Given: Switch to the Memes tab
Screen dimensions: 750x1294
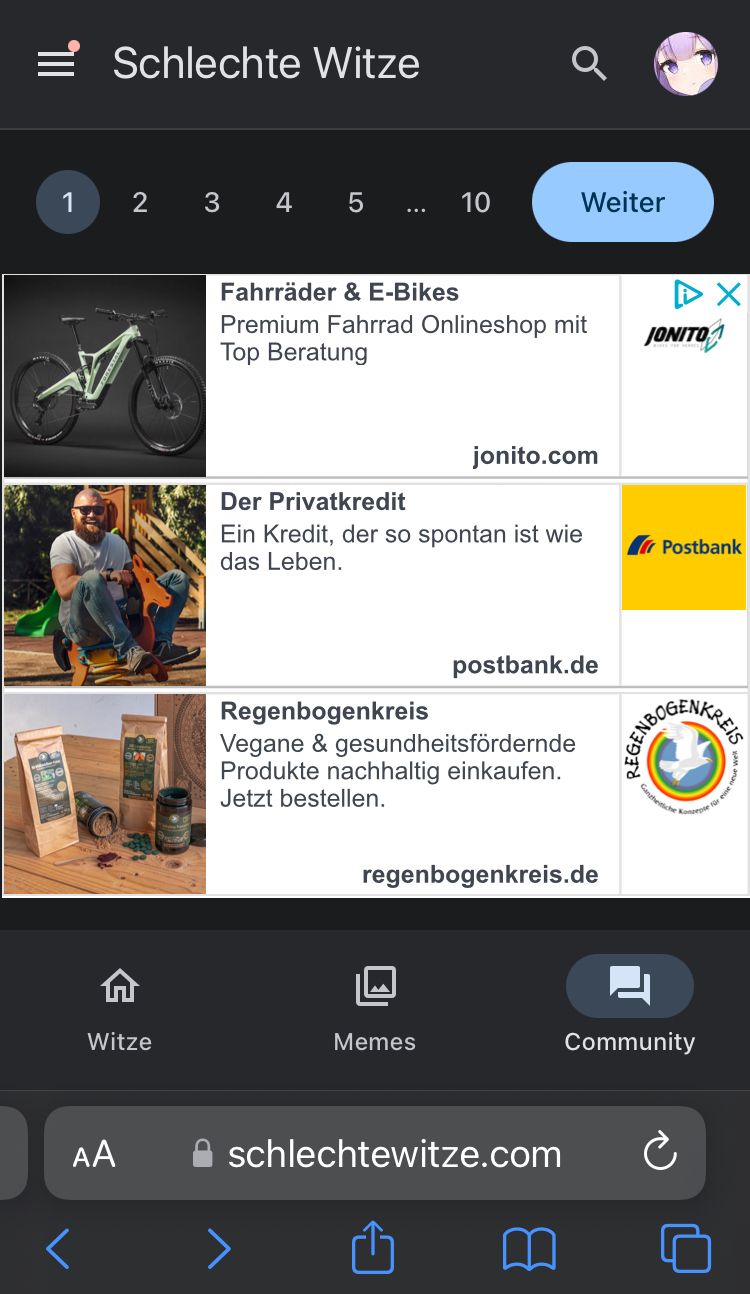Looking at the screenshot, I should tap(375, 1011).
